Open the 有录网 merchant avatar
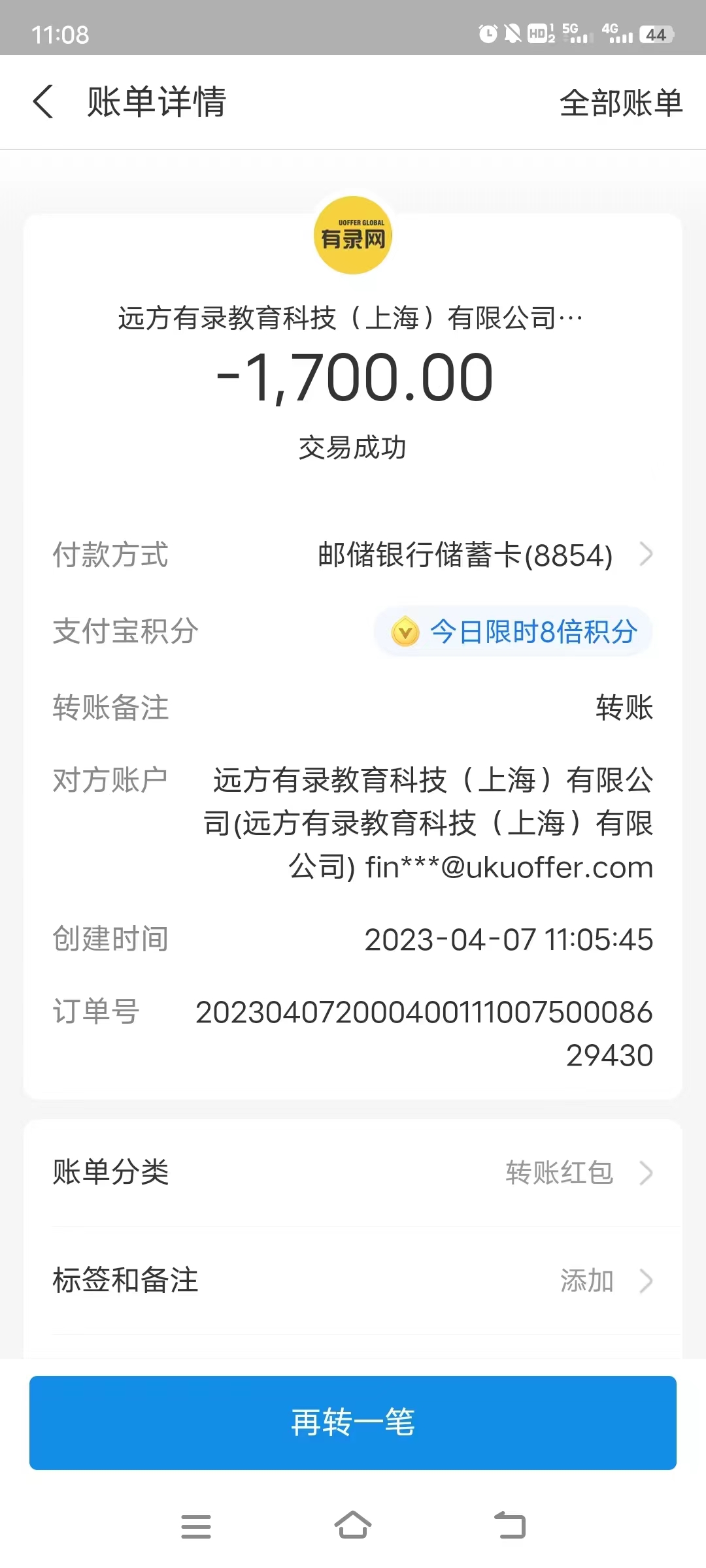 pyautogui.click(x=353, y=235)
